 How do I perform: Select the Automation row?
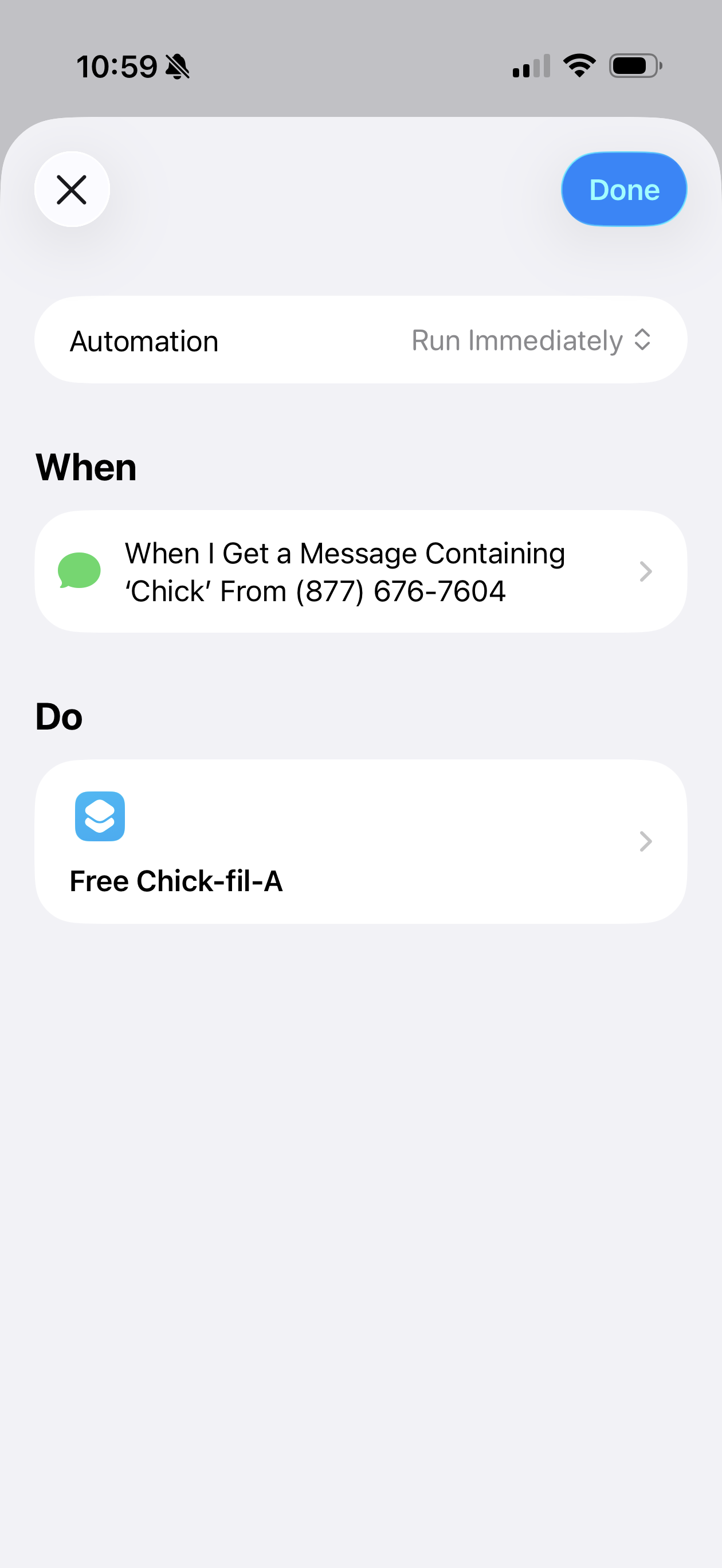[x=361, y=340]
